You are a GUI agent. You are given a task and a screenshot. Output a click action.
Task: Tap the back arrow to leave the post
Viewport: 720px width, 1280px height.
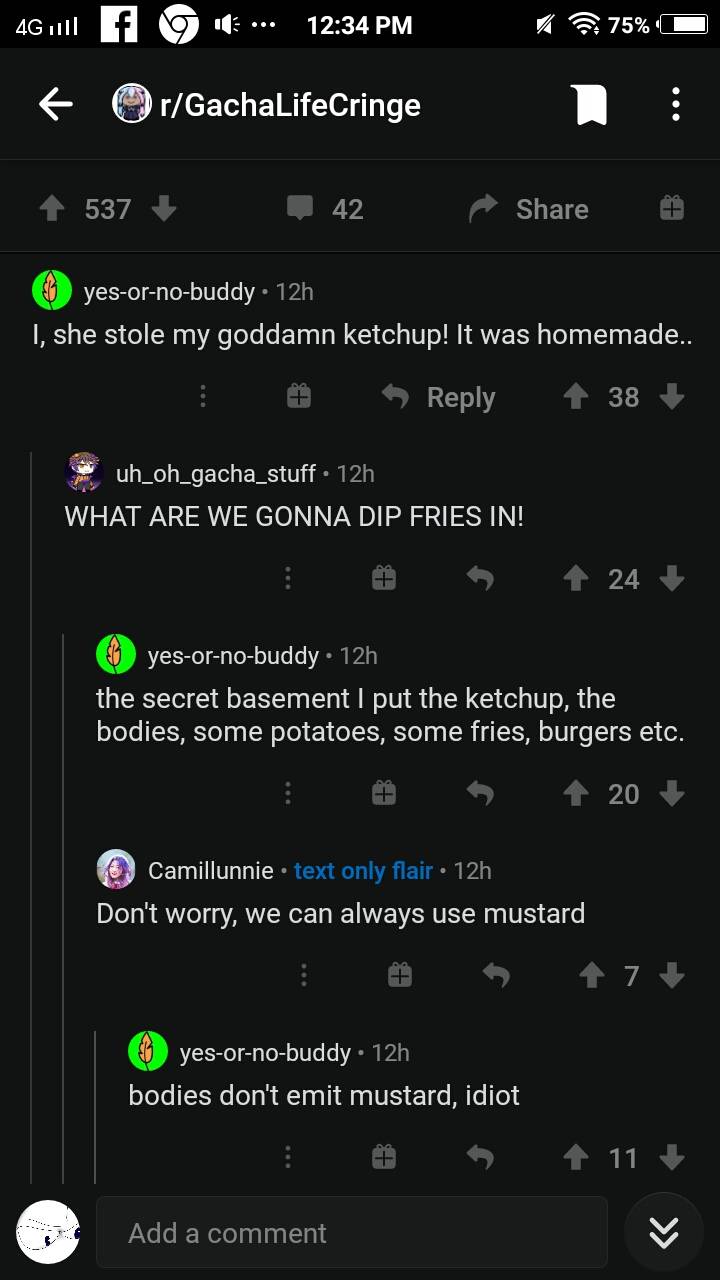pyautogui.click(x=55, y=104)
